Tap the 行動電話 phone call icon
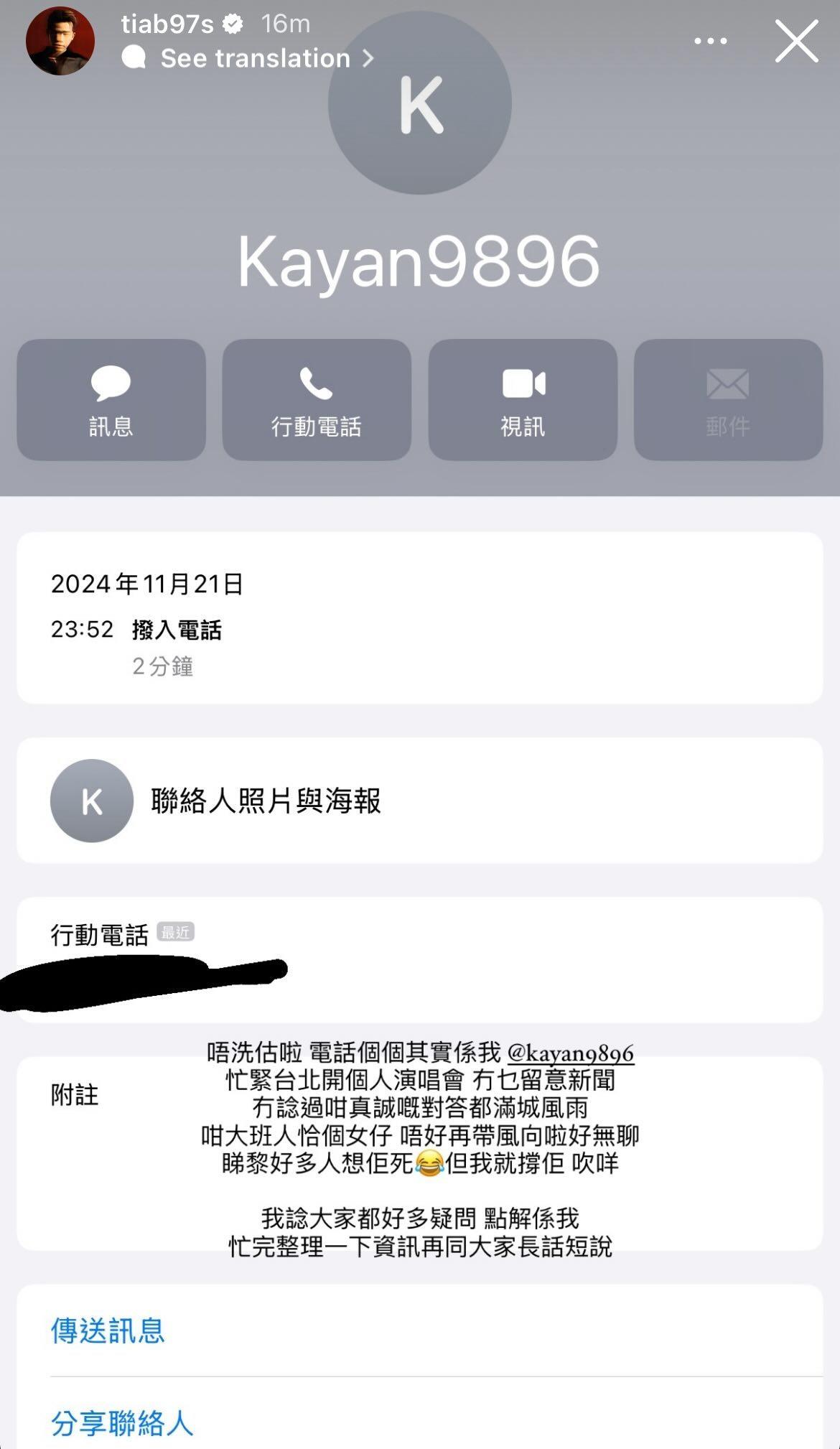 tap(317, 385)
